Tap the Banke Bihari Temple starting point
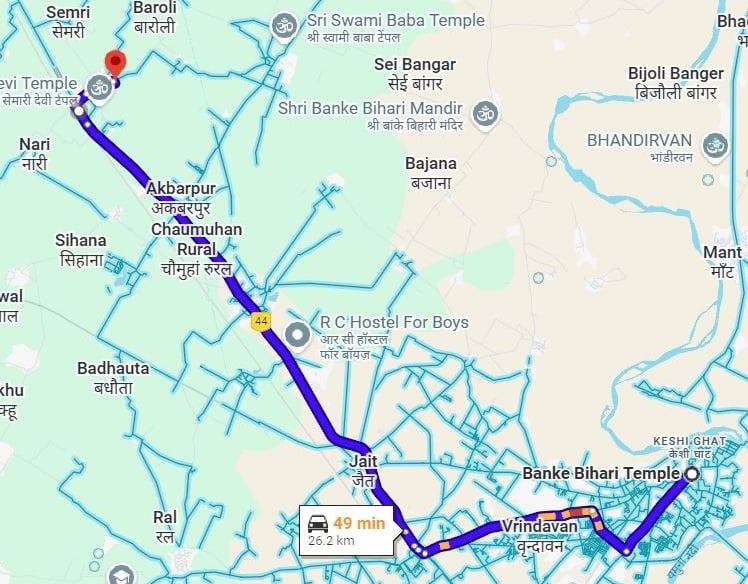This screenshot has height=584, width=748. coord(691,473)
